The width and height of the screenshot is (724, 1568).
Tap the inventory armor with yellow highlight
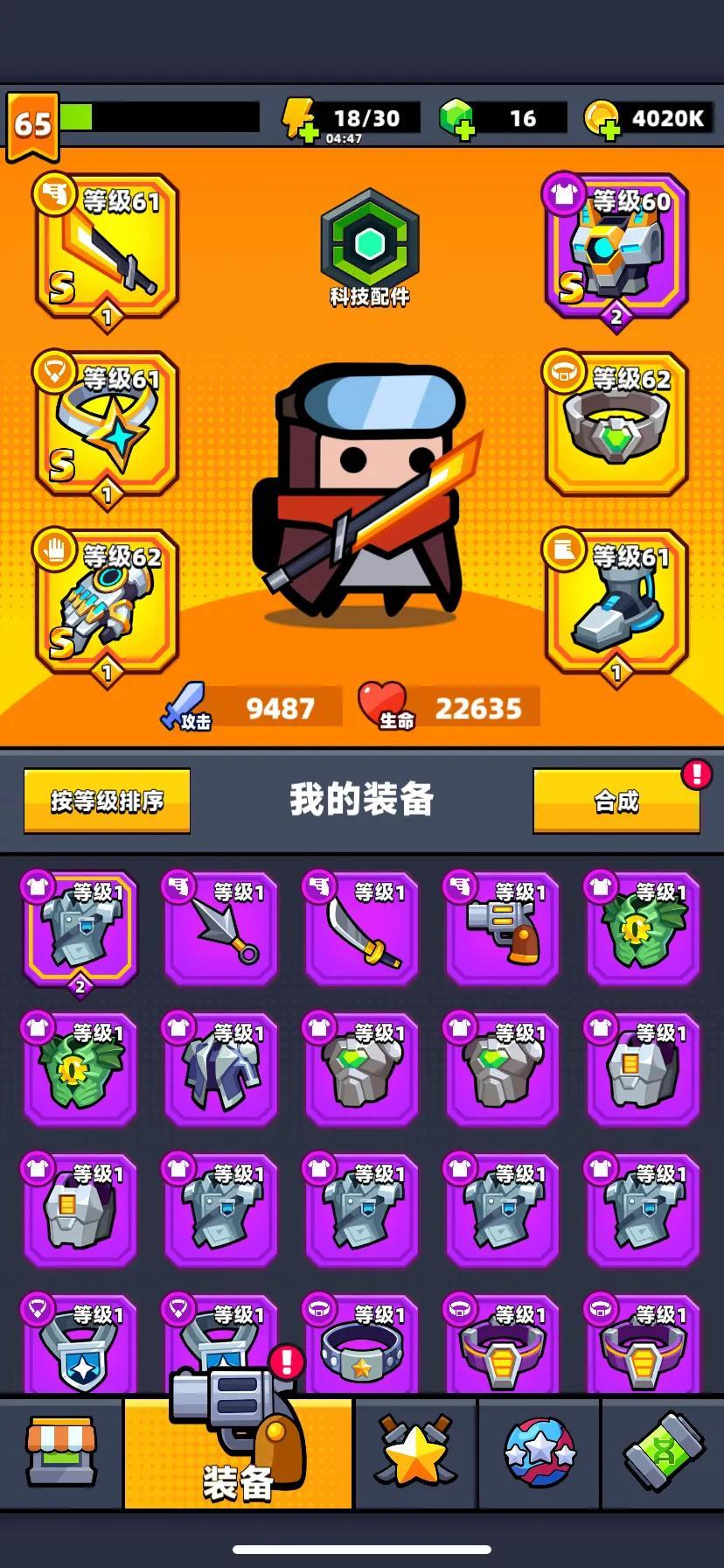point(80,929)
